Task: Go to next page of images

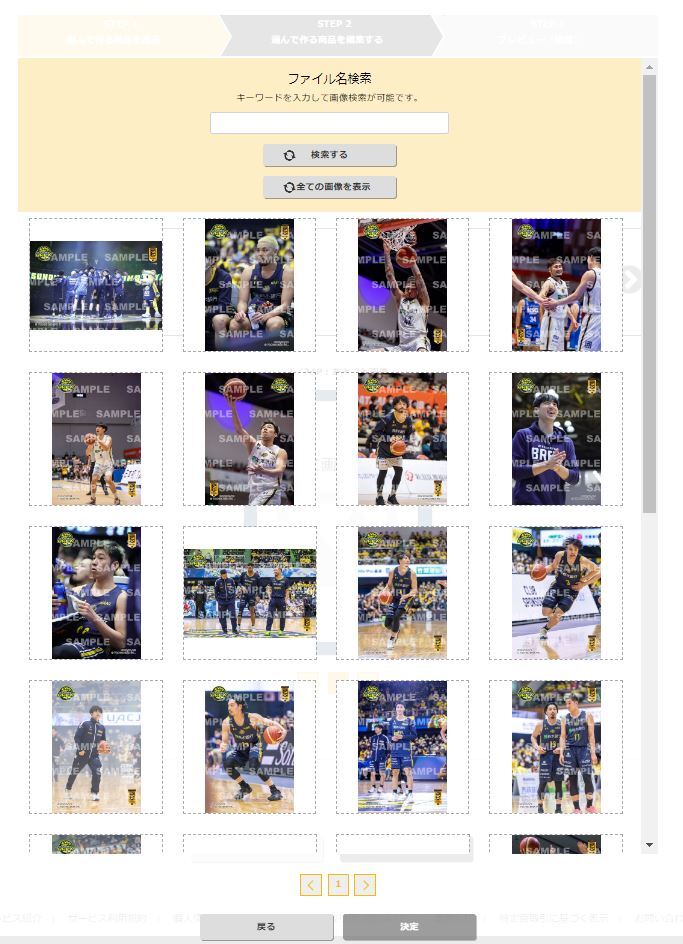Action: 365,885
